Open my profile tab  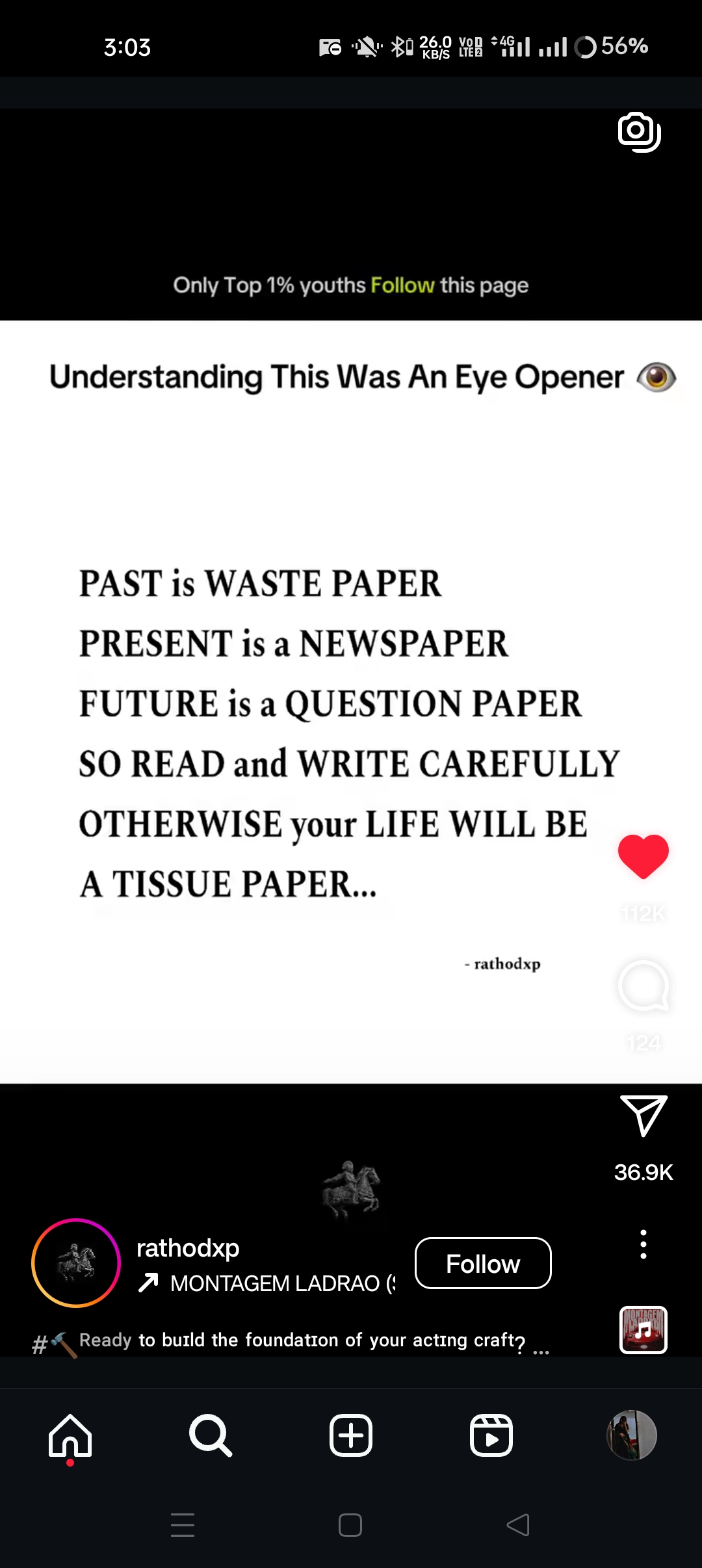click(631, 1435)
